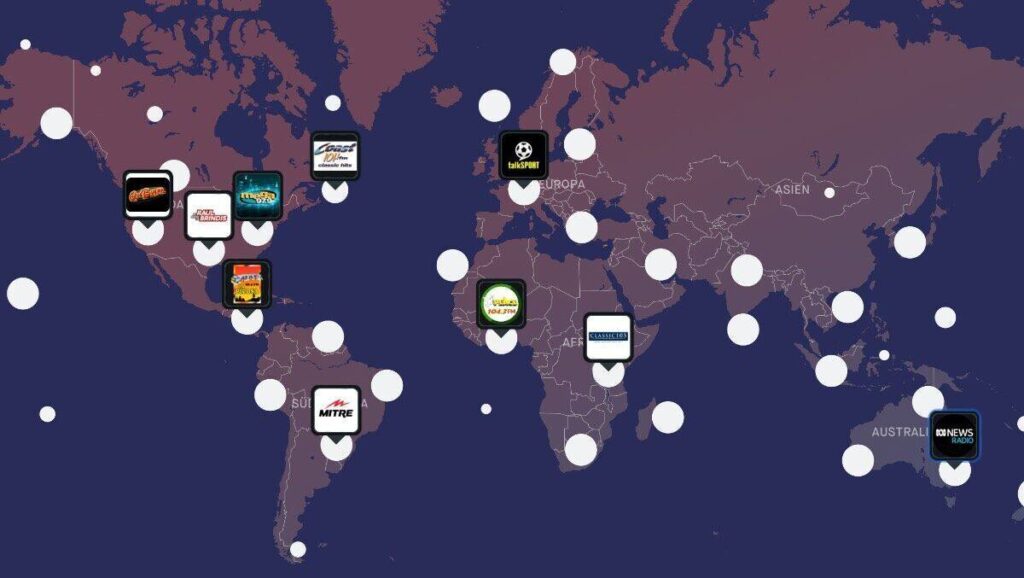Tap the Mega 97.9 station marker
The width and height of the screenshot is (1024, 578).
257,195
